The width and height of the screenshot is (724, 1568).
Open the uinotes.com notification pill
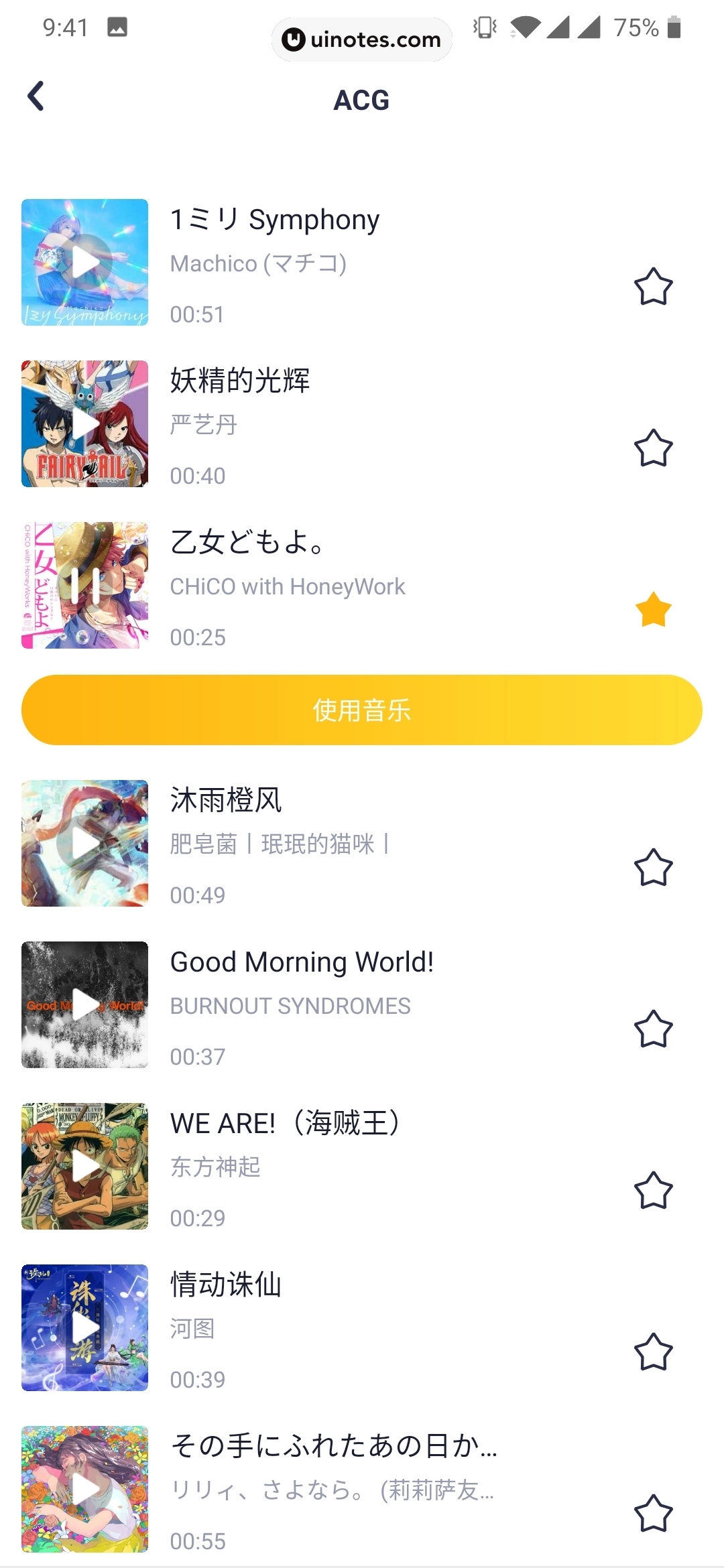[x=361, y=40]
